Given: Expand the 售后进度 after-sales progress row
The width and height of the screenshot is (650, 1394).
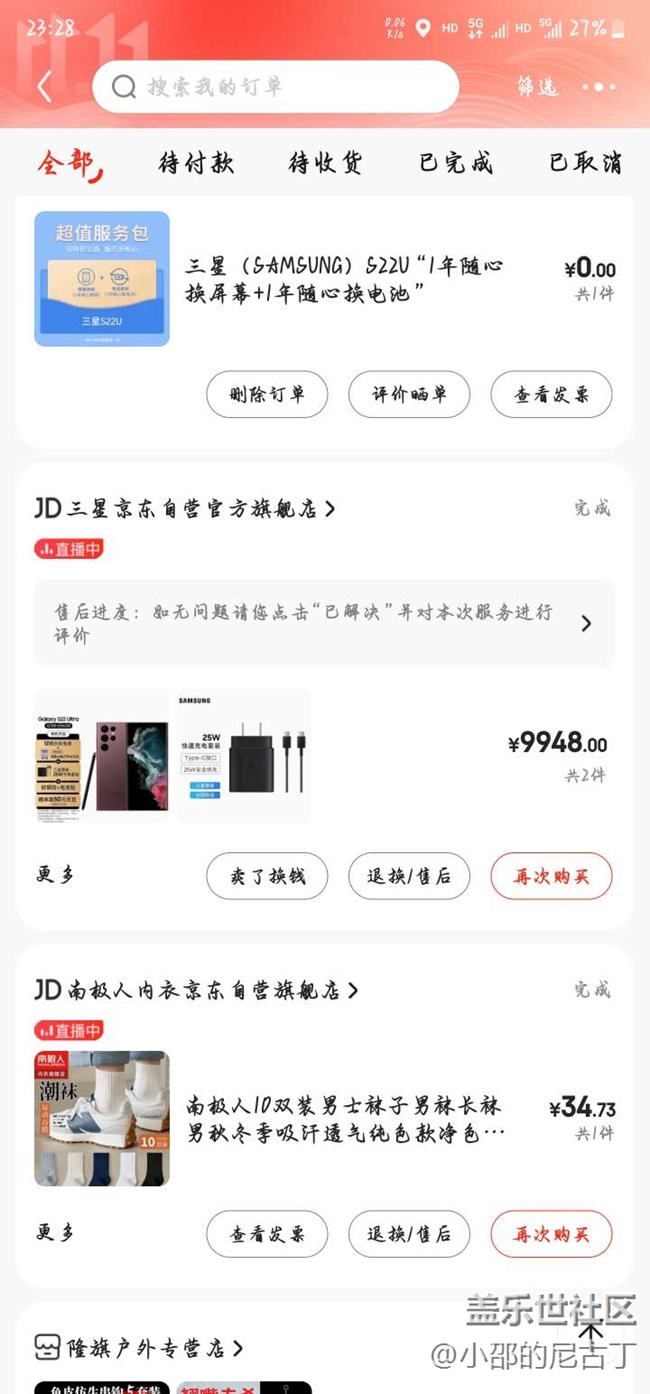Looking at the screenshot, I should tap(324, 623).
